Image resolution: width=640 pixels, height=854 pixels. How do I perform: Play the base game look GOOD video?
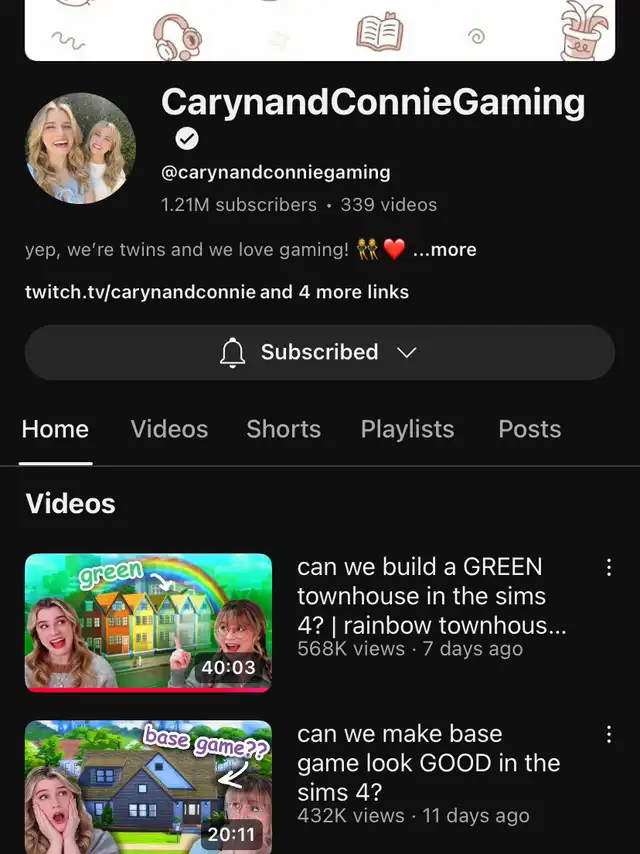pyautogui.click(x=148, y=785)
